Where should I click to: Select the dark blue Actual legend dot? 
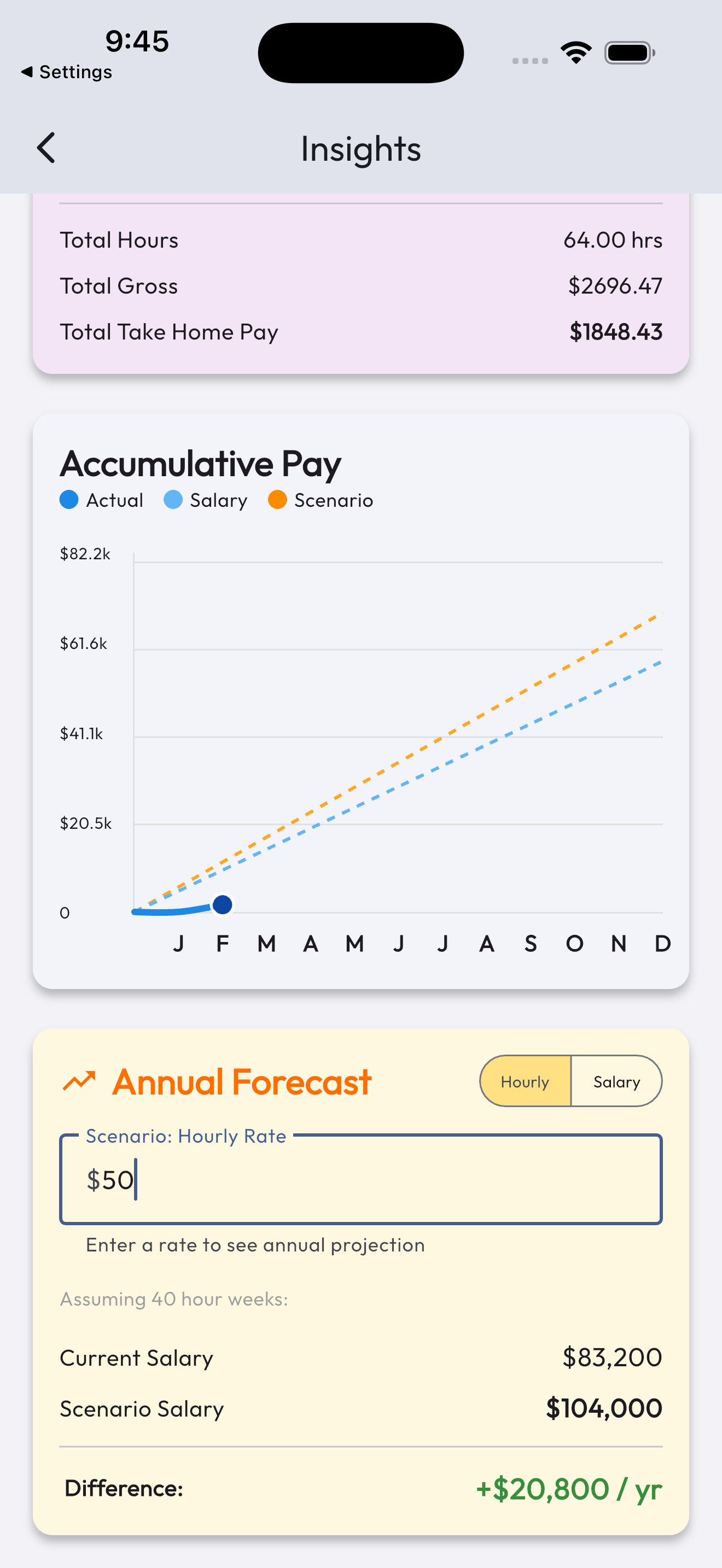68,500
